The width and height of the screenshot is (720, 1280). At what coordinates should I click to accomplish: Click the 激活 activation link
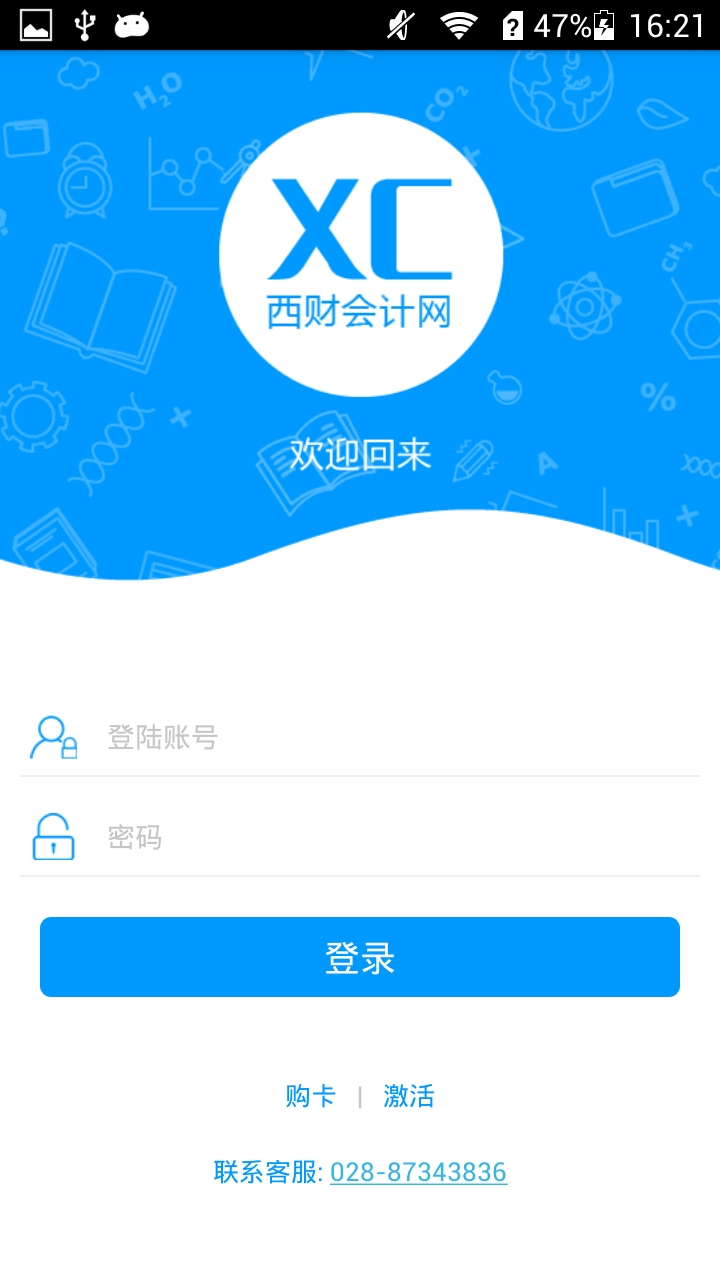[x=408, y=1096]
